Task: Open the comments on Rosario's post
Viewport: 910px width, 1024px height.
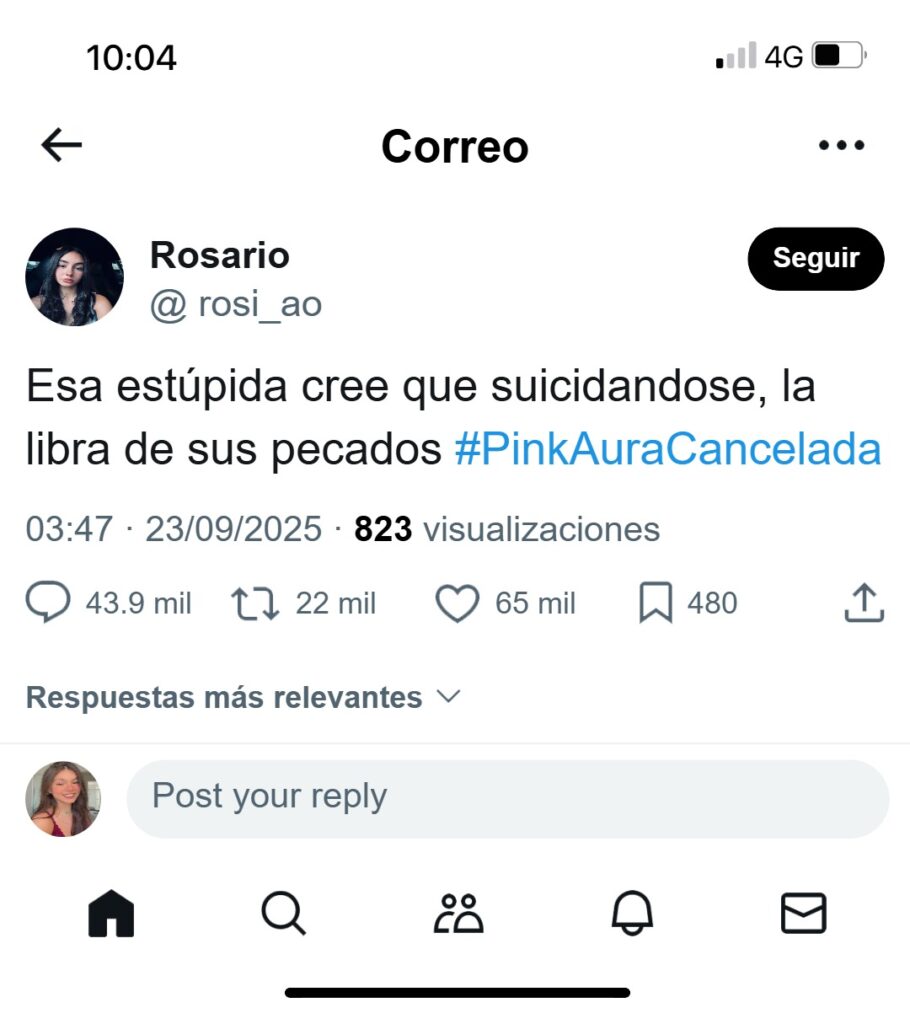Action: pyautogui.click(x=48, y=603)
